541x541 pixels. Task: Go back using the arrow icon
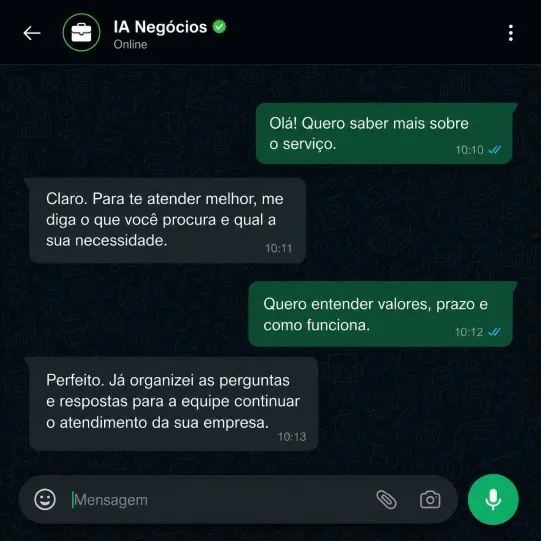click(x=32, y=33)
